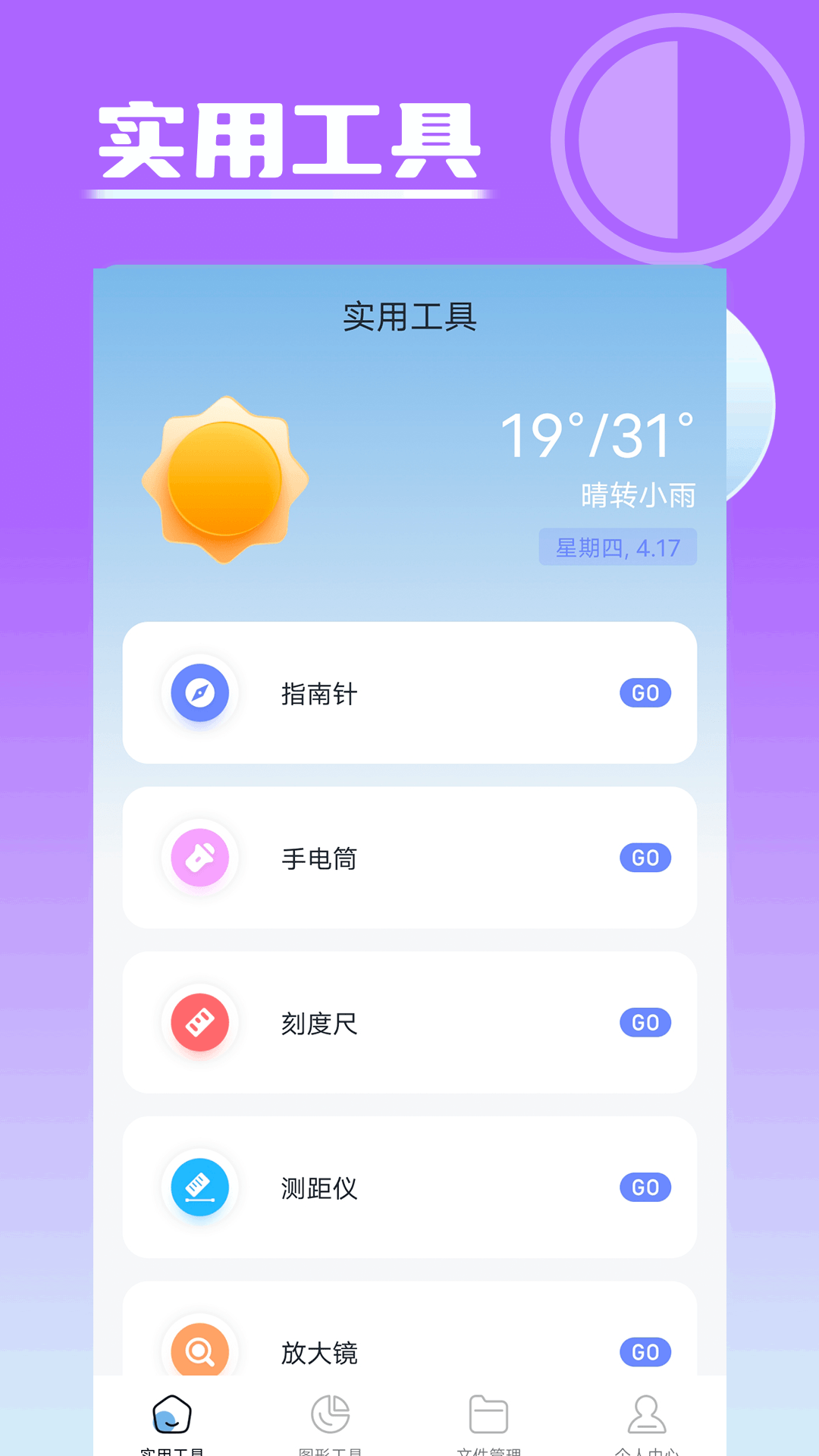Click GO beside 刻度尺
Viewport: 819px width, 1456px height.
(644, 1022)
